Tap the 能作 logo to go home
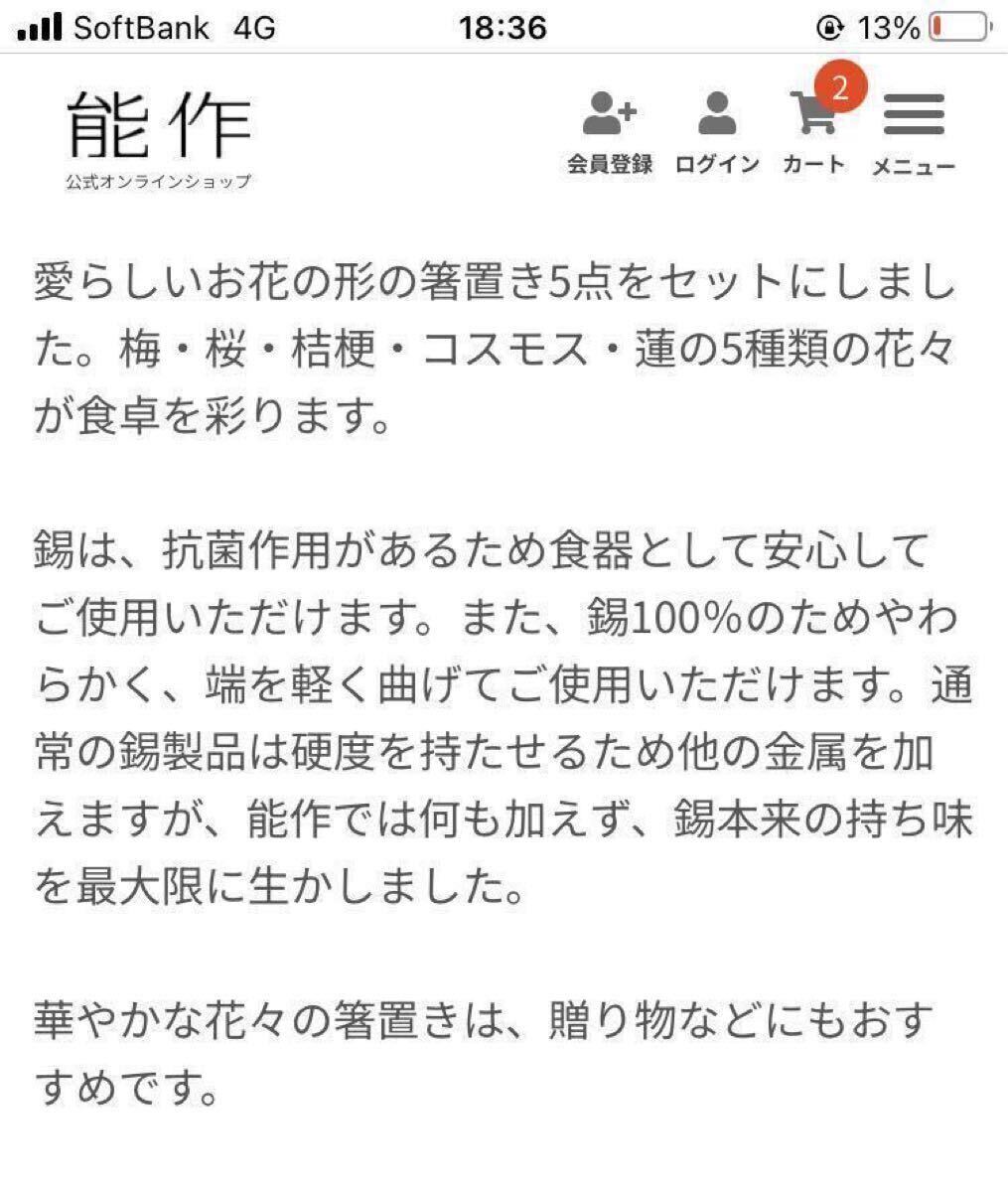Screen dimensions: 1008x1192 159,137
